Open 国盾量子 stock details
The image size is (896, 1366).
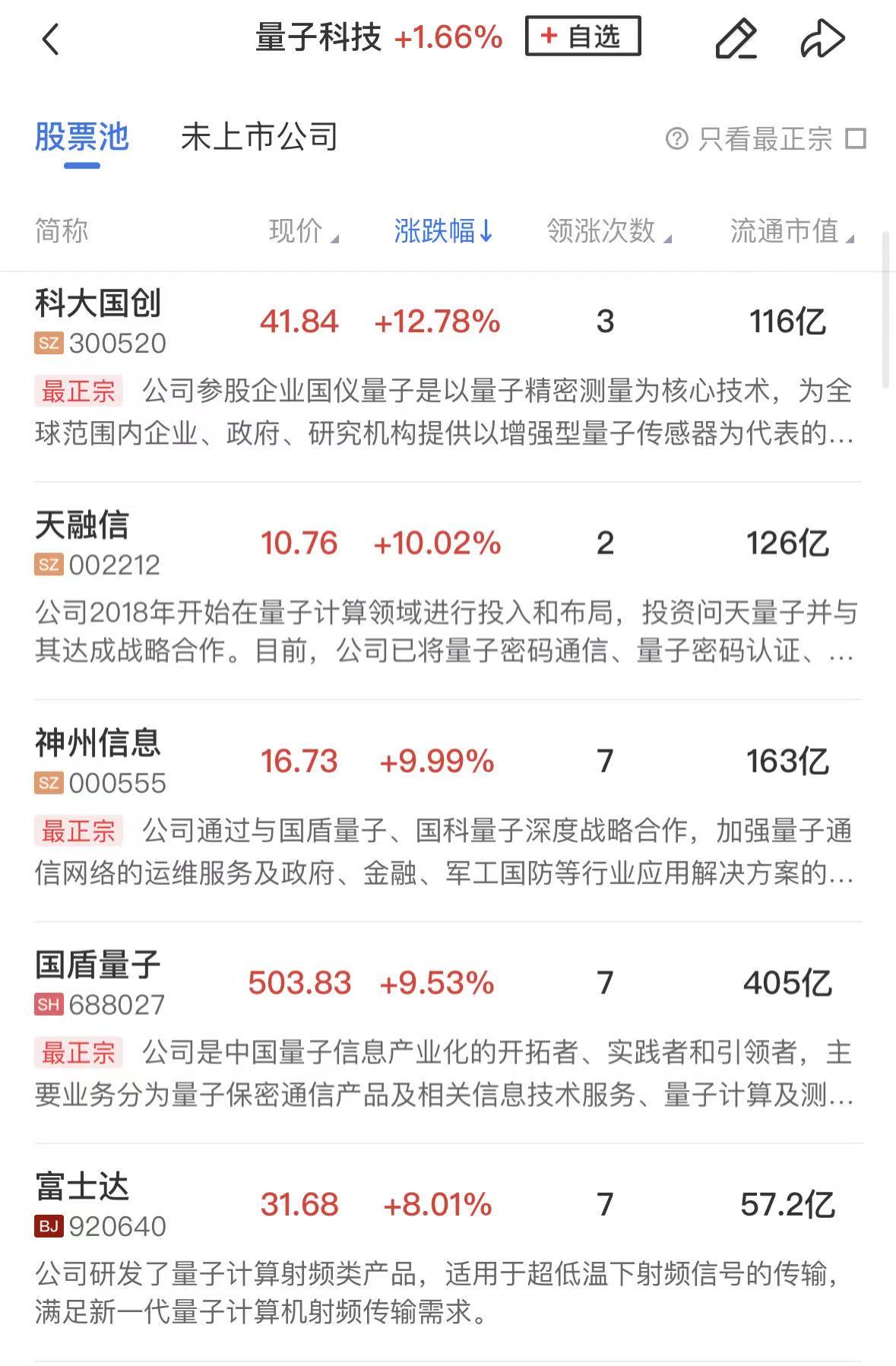coord(99,982)
